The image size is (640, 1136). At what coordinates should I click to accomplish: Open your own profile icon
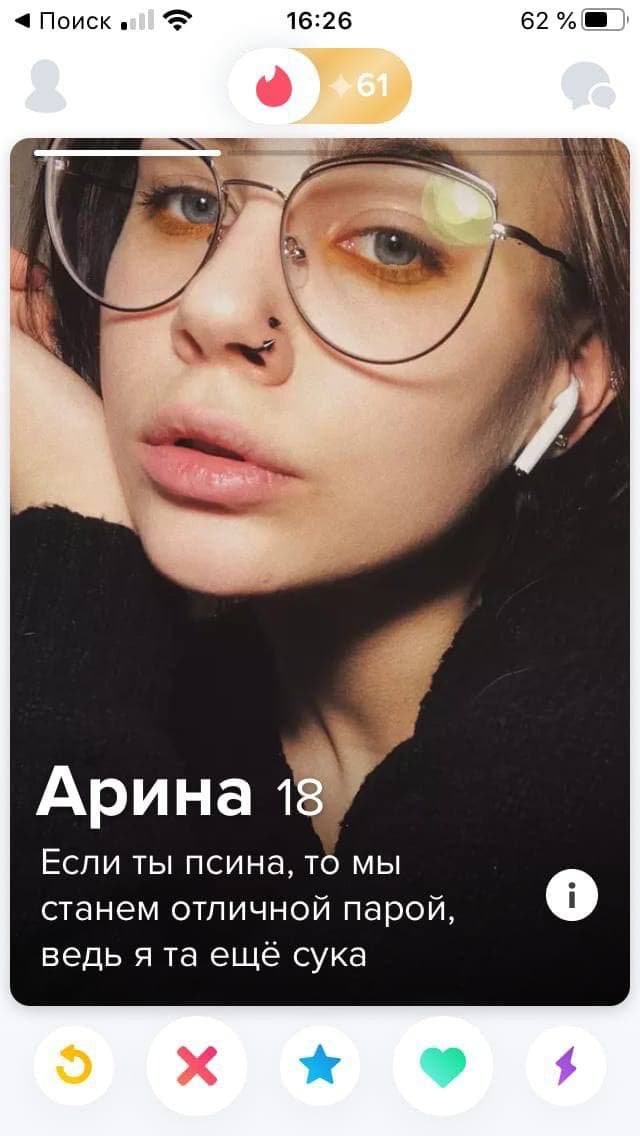coord(45,87)
